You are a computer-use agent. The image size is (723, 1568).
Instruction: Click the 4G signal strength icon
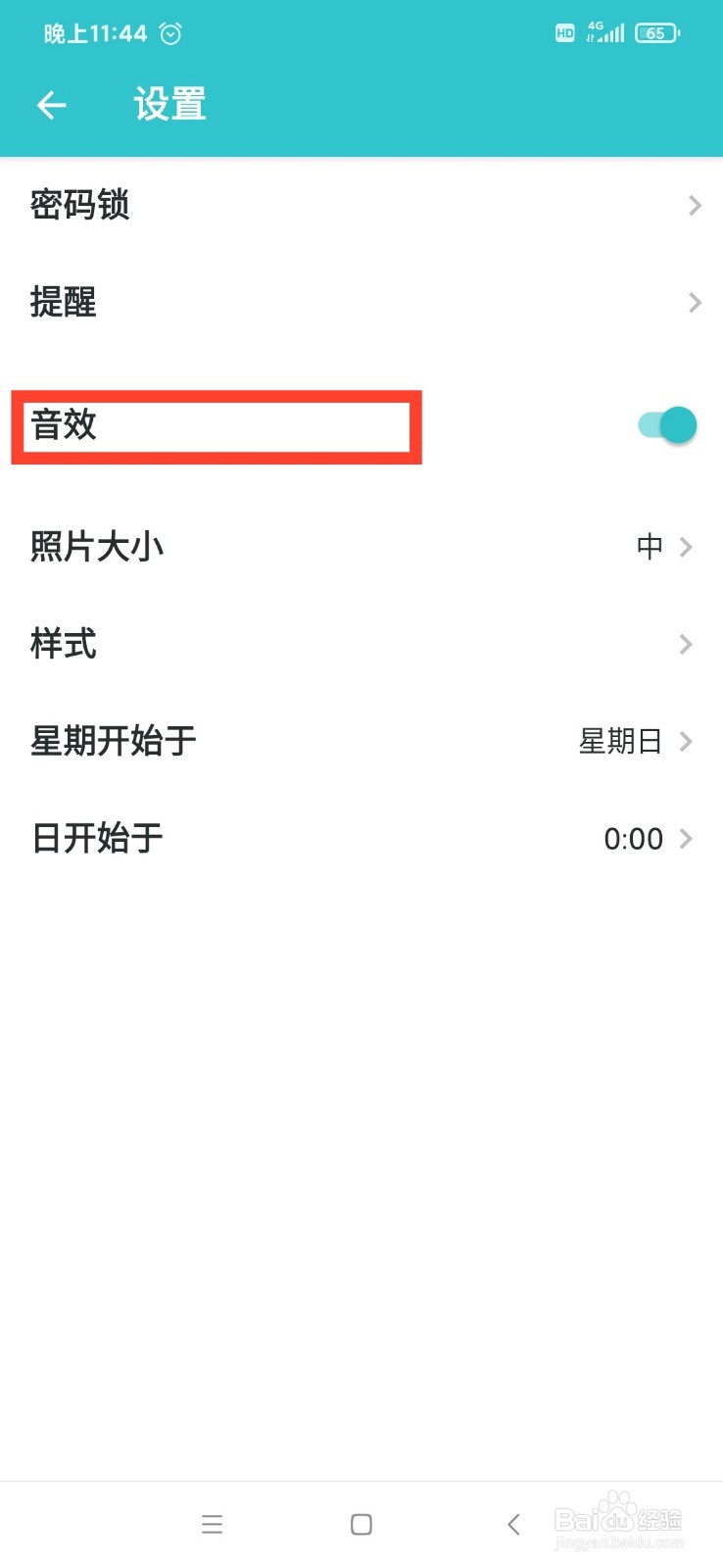click(x=607, y=32)
